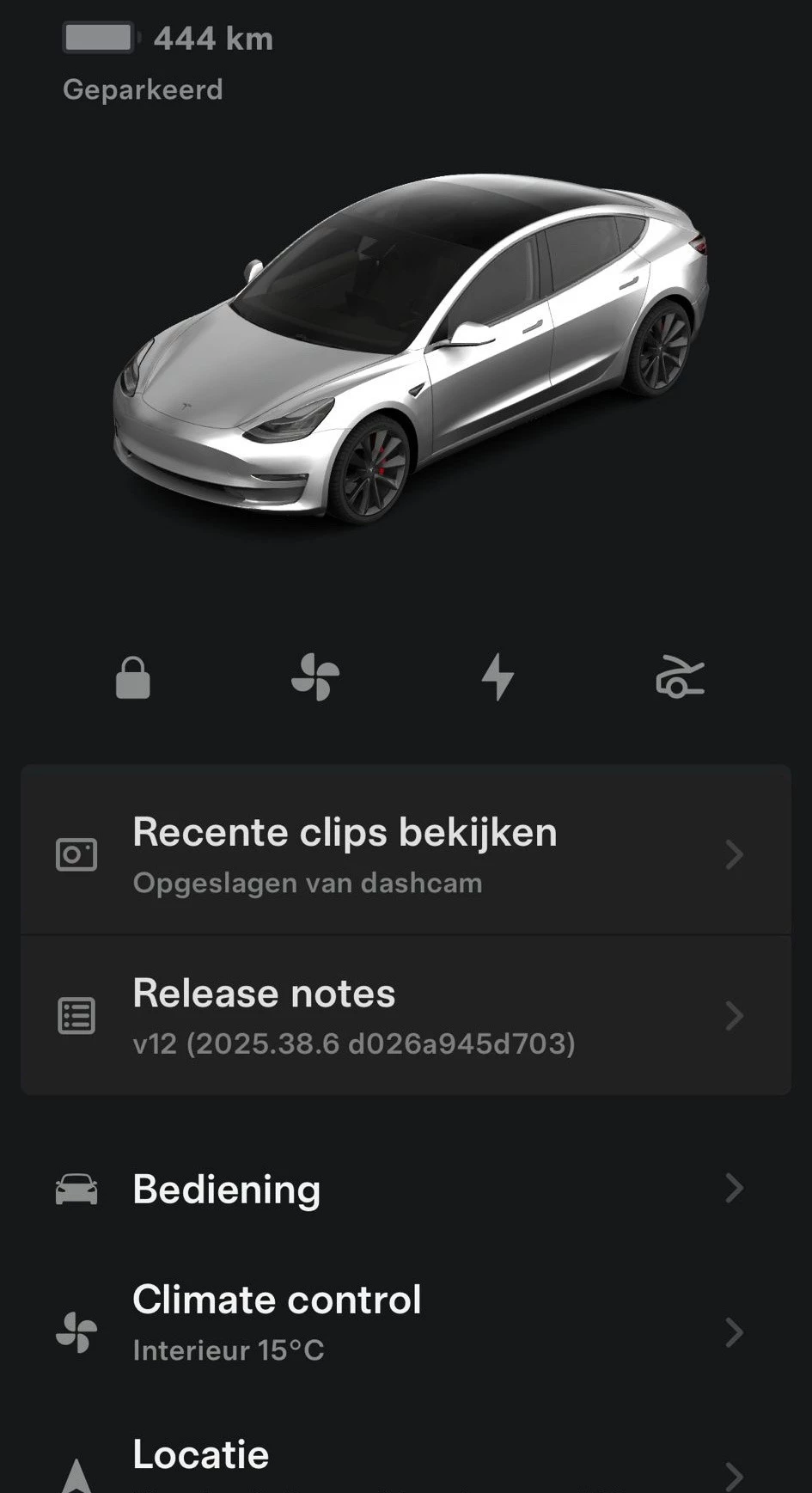The image size is (812, 1493).
Task: Open the Locatie menu entry
Action: [x=200, y=1453]
